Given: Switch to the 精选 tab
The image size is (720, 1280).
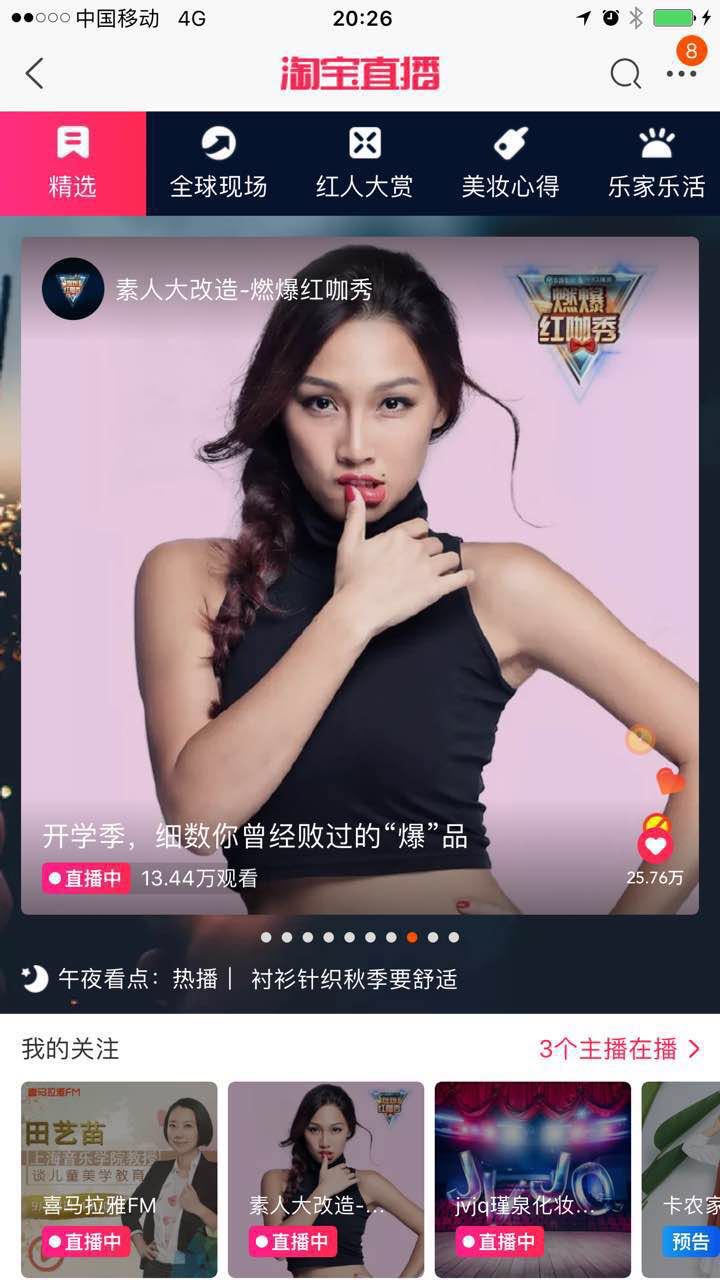Looking at the screenshot, I should tap(73, 163).
